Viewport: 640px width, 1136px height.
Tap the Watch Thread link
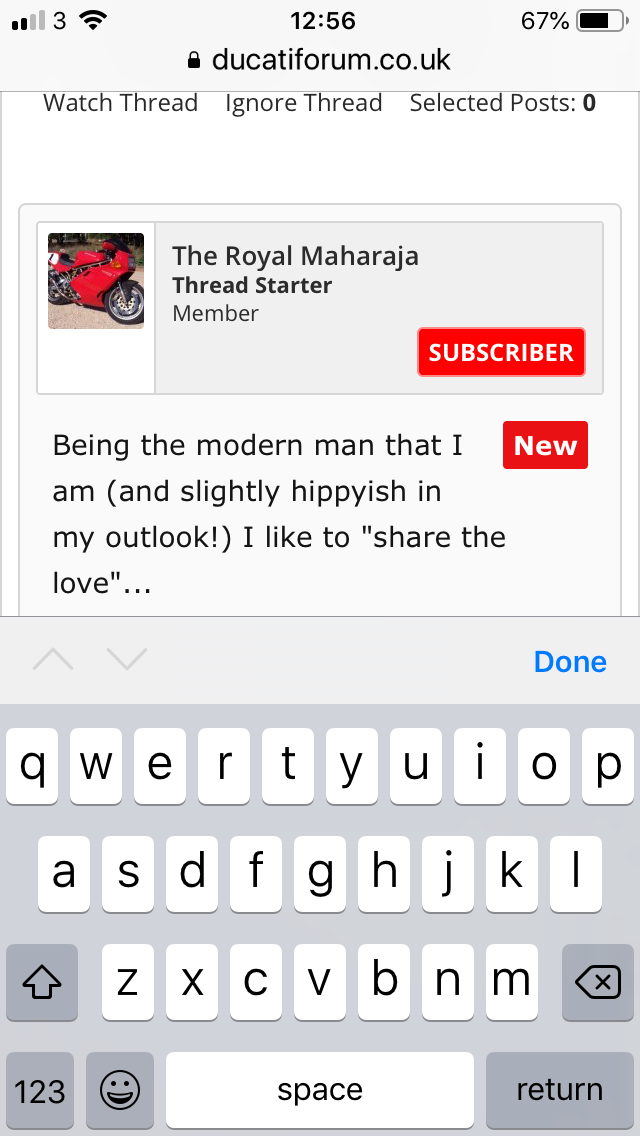click(120, 103)
